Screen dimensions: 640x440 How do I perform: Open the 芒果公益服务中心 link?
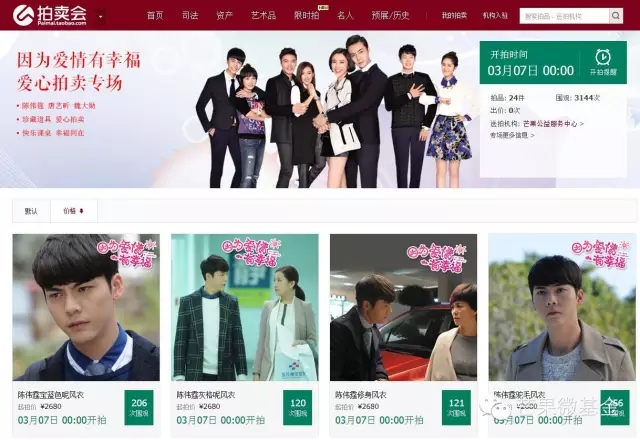(548, 123)
